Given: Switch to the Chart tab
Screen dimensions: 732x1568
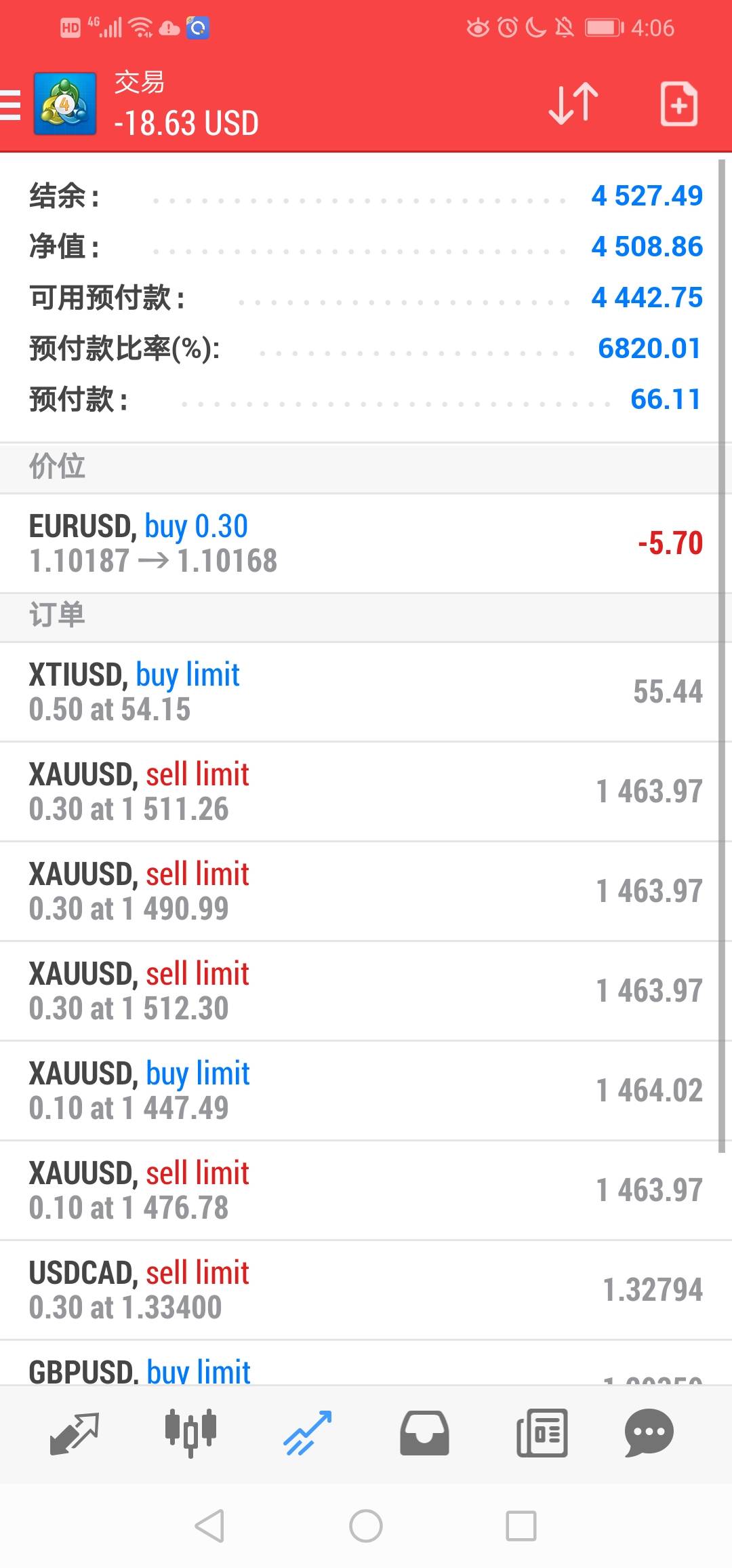Looking at the screenshot, I should [191, 1434].
